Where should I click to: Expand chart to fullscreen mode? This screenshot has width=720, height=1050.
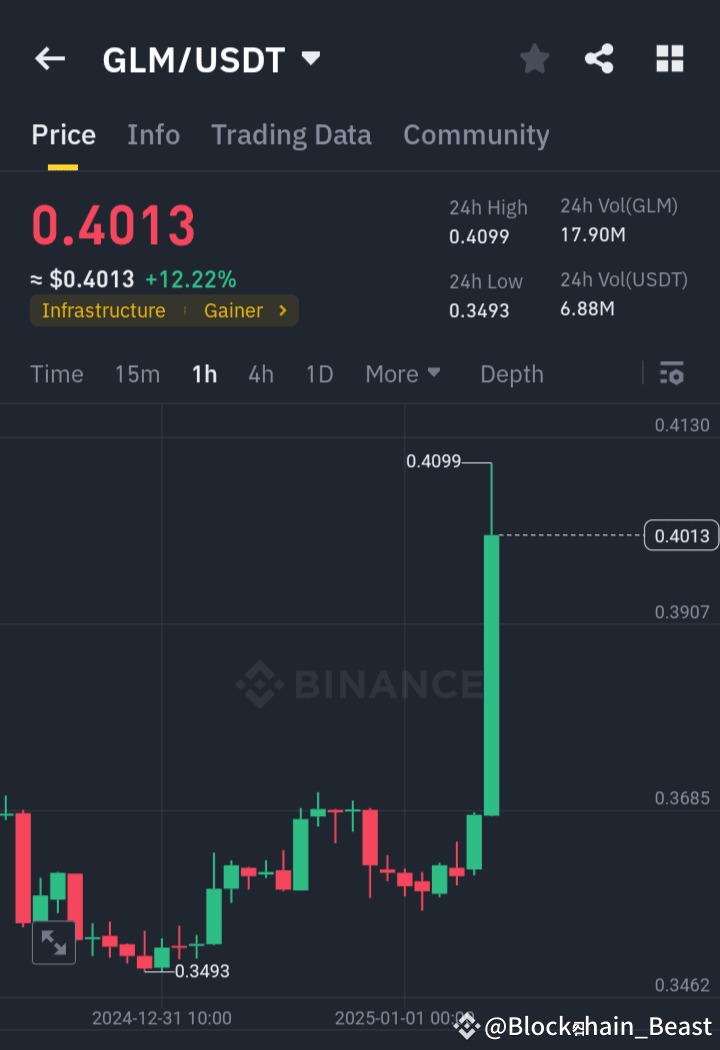53,941
